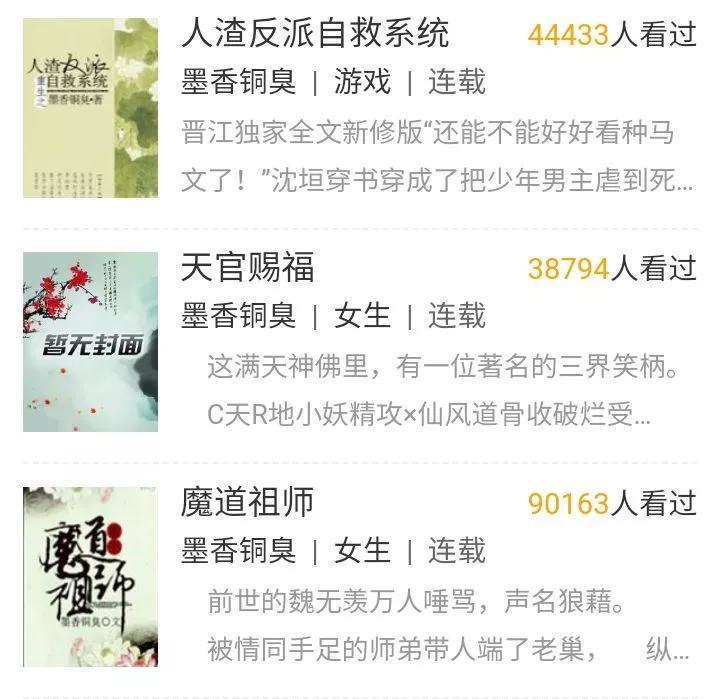Open the novel 天官赐福
716x699 pixels.
248,267
